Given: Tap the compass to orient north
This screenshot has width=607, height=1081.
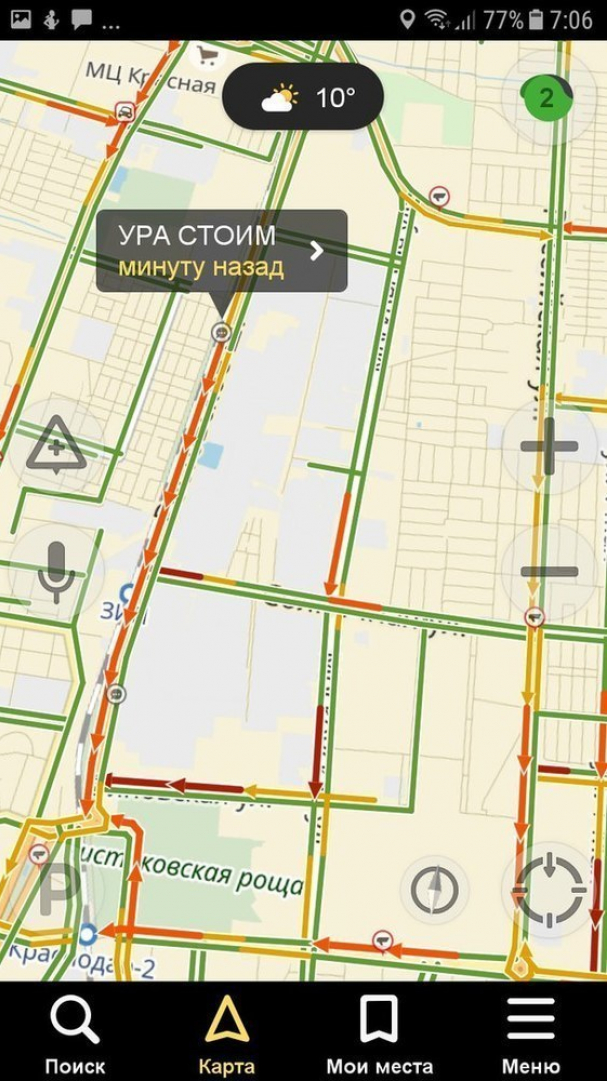Looking at the screenshot, I should coord(435,889).
